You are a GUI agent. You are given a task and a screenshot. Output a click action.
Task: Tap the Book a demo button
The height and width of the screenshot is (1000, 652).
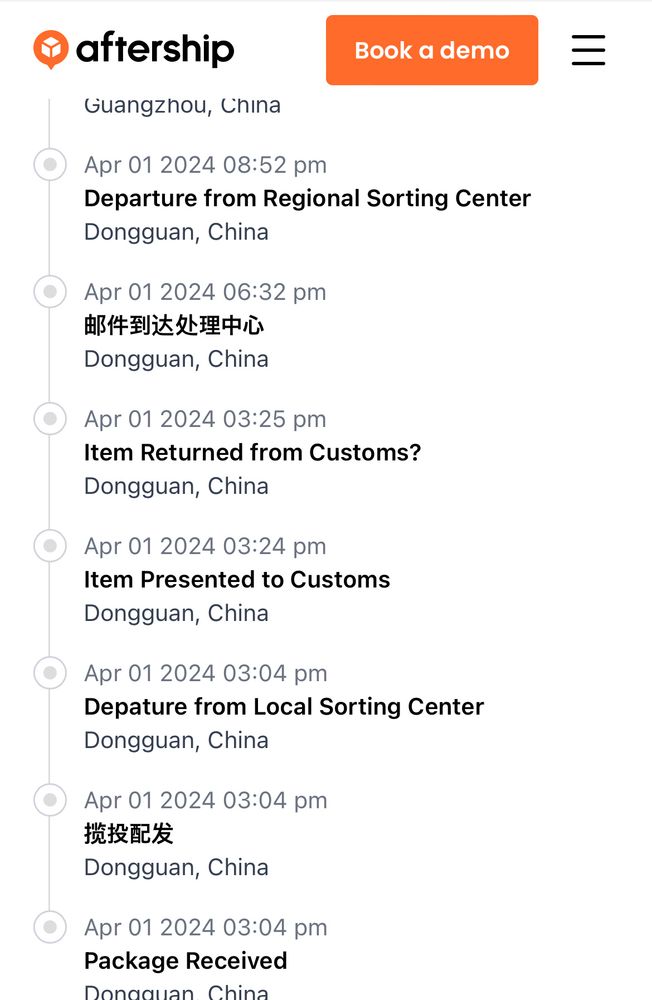[432, 50]
